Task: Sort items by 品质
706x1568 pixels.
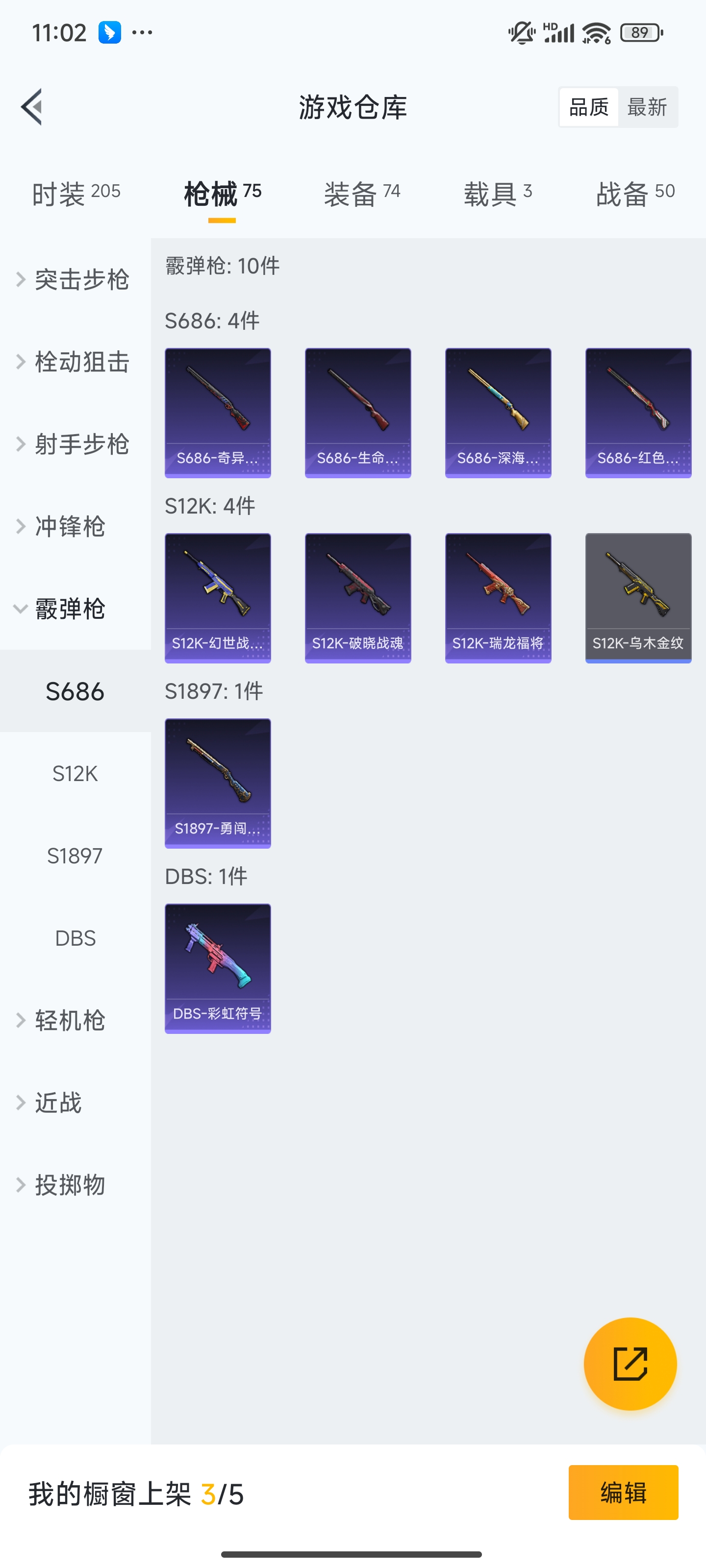Action: pyautogui.click(x=588, y=107)
